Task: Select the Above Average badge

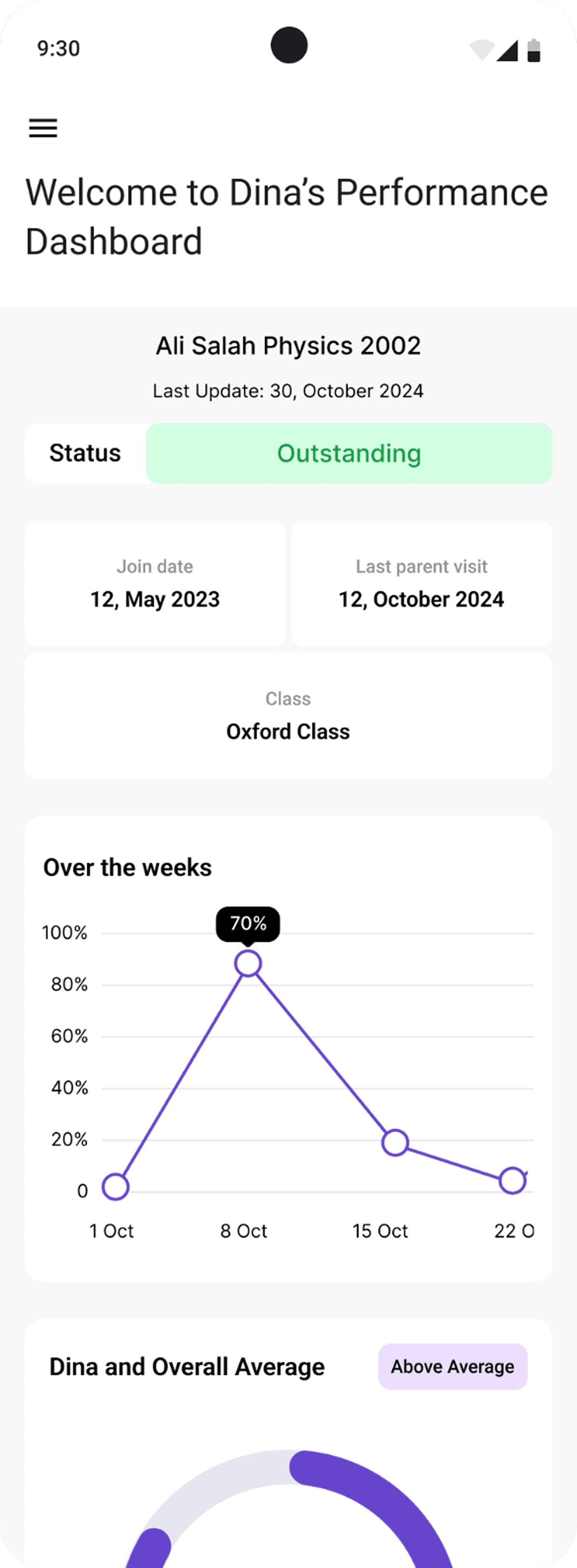Action: 453,1366
